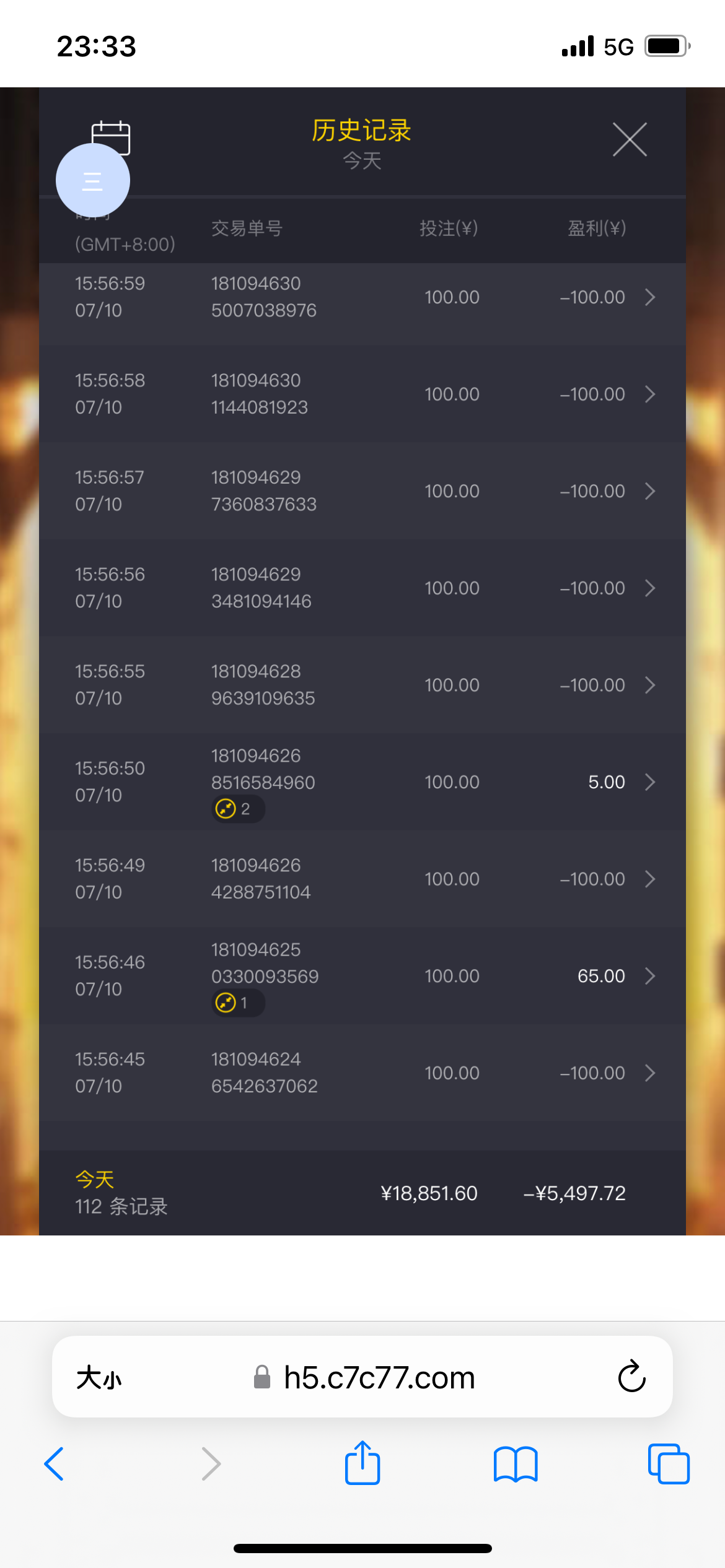Show all open Safari tabs
The image size is (725, 1568).
point(668,1464)
